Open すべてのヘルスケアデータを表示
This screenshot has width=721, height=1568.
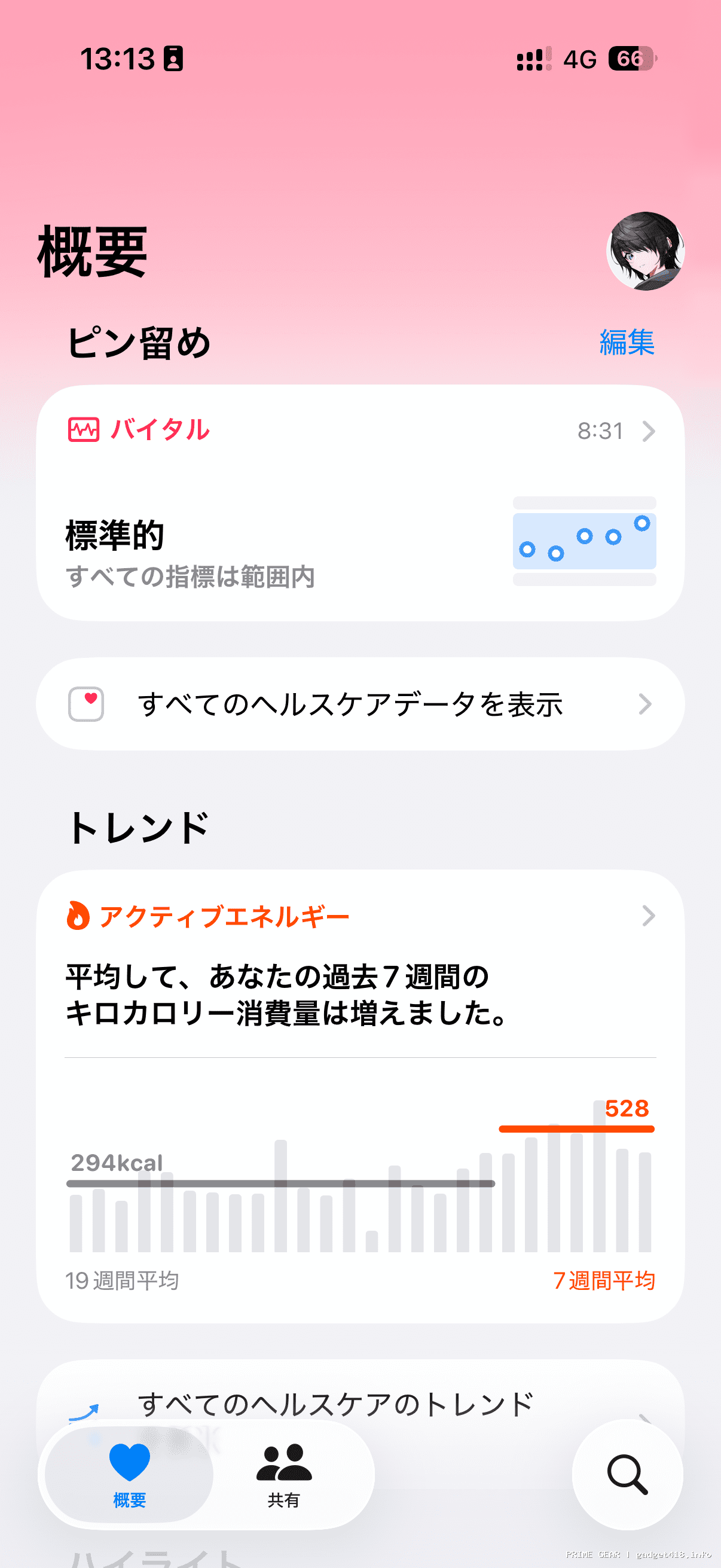click(360, 704)
